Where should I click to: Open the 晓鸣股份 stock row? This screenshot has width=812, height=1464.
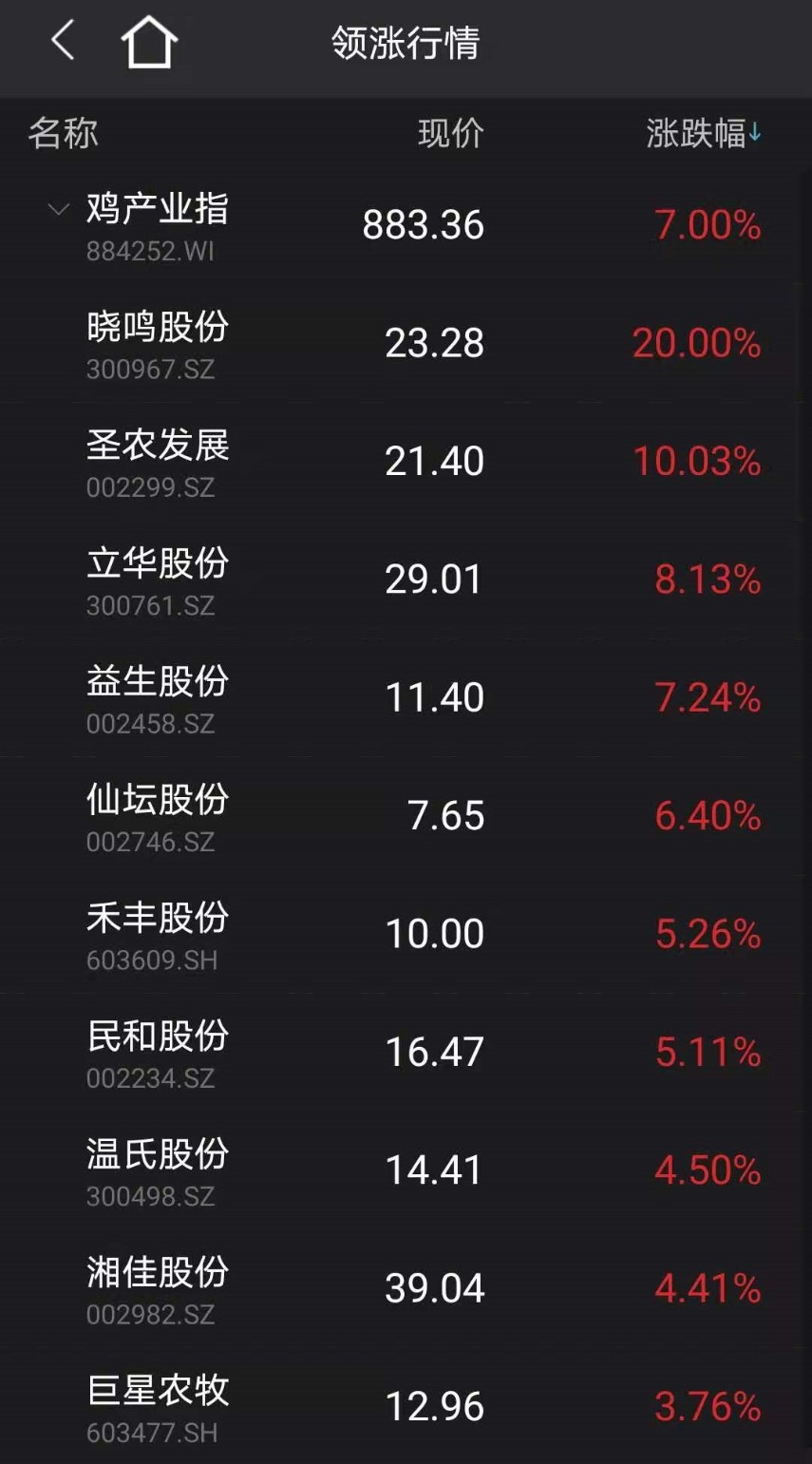coord(406,343)
